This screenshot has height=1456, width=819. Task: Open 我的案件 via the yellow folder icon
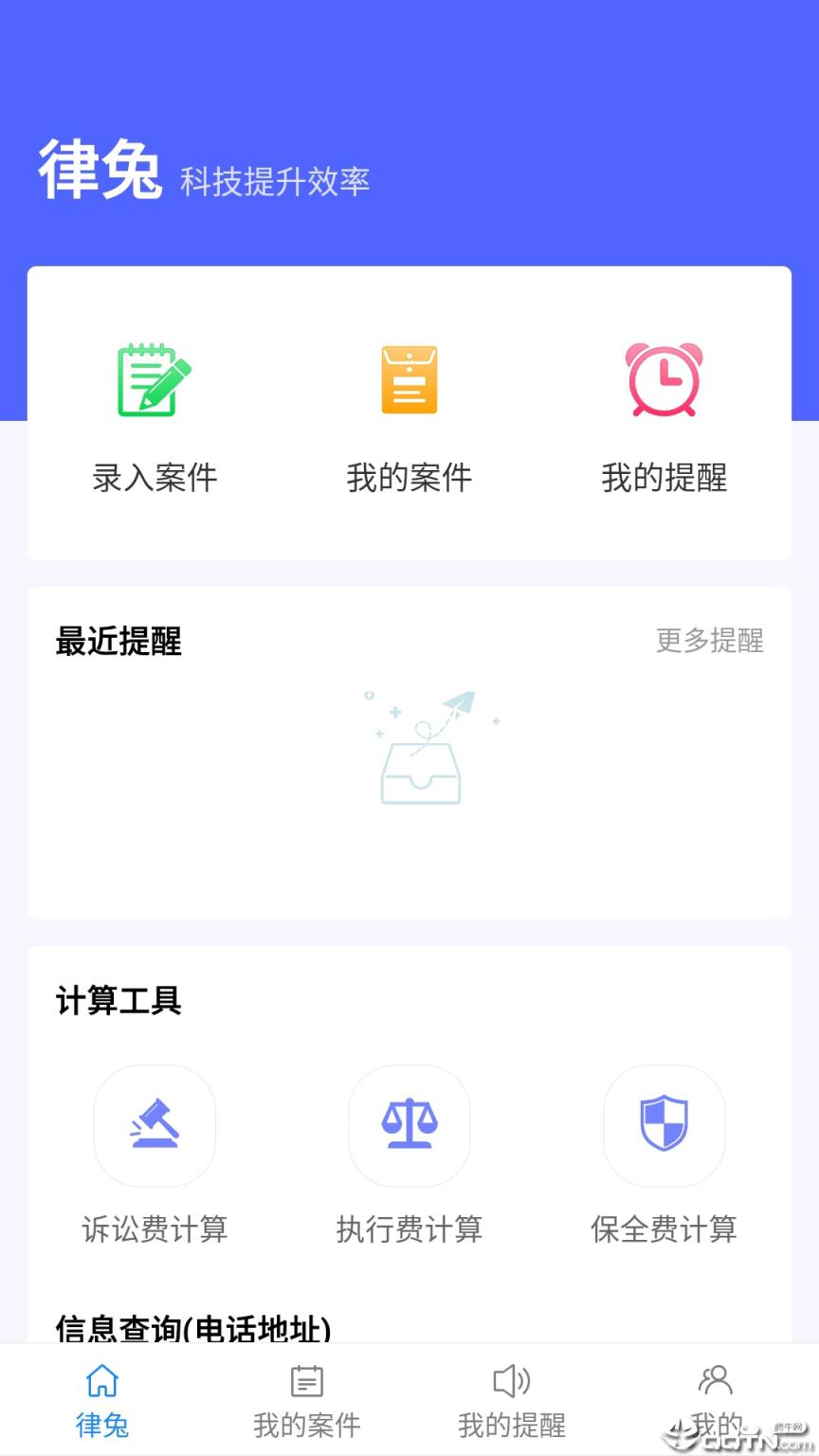[x=409, y=379]
